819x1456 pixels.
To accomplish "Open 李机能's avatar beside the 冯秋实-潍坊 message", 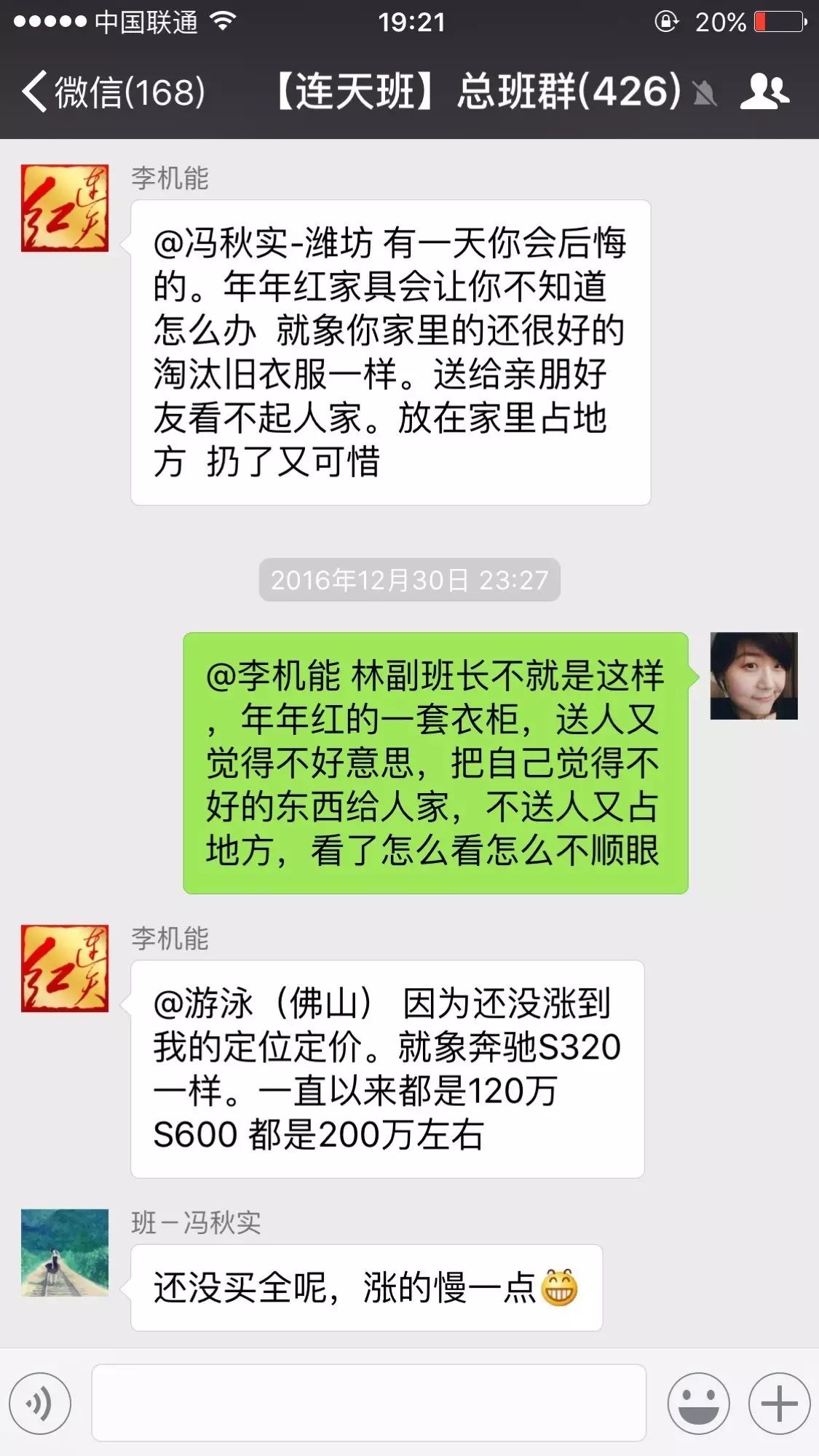I will click(x=65, y=208).
